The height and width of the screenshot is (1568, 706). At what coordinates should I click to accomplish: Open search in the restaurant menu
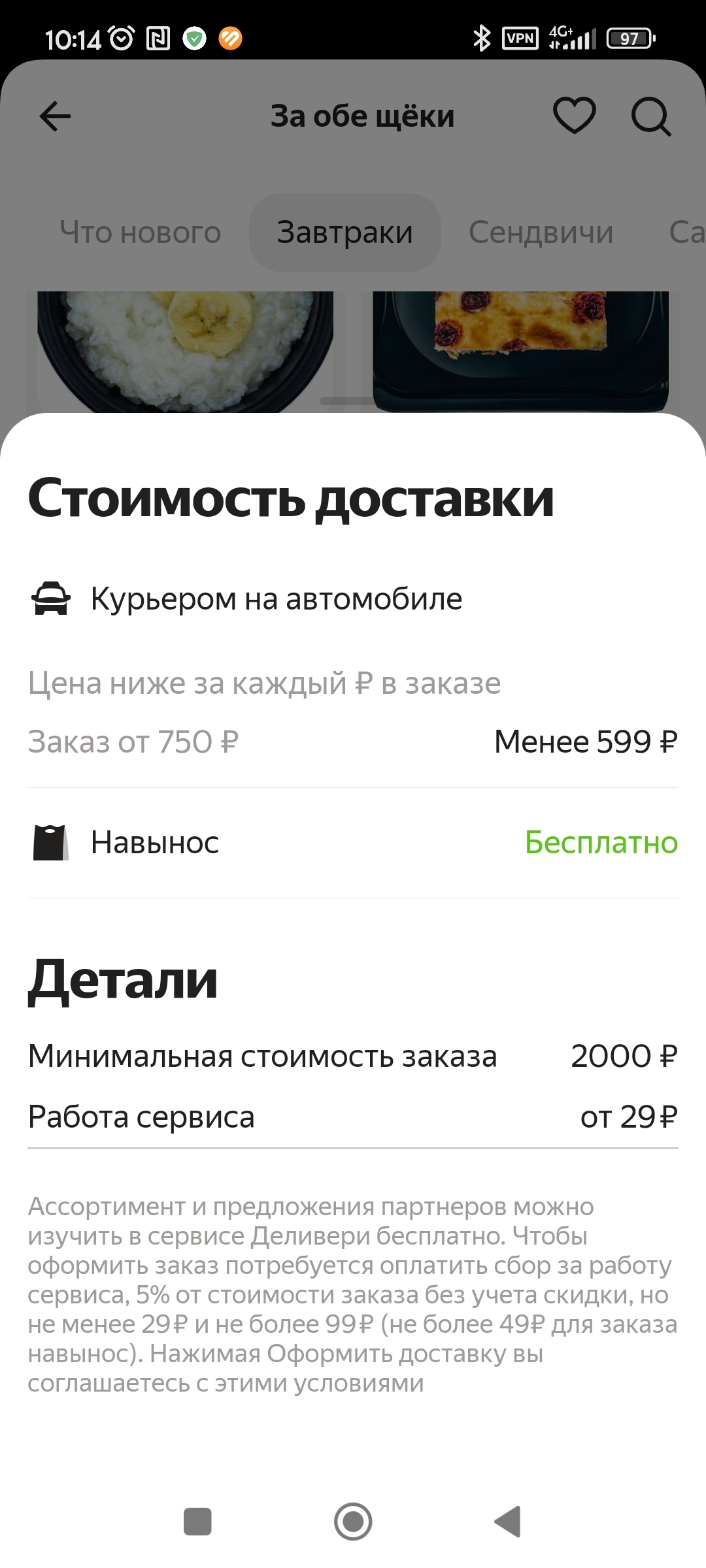pyautogui.click(x=650, y=117)
